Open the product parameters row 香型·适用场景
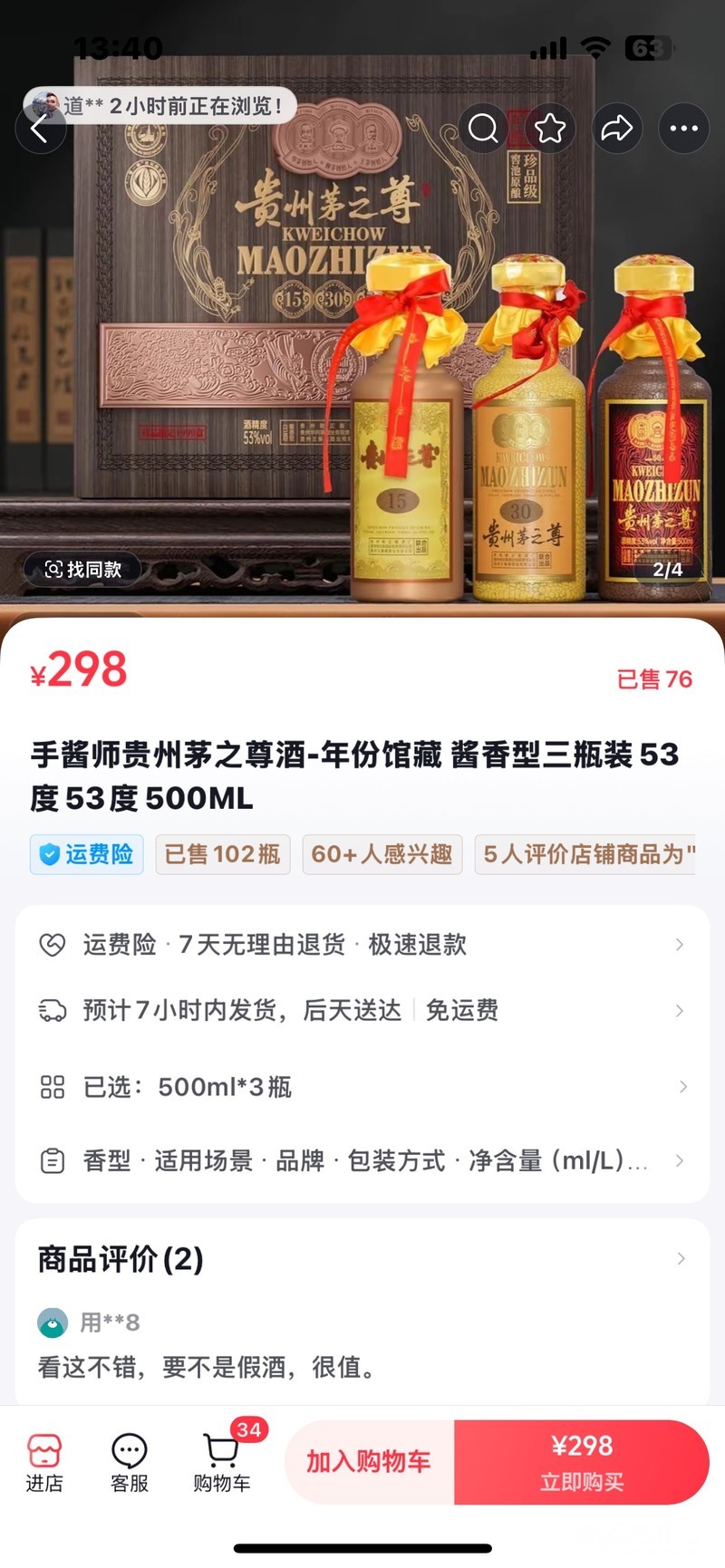725x1568 pixels. [362, 1160]
